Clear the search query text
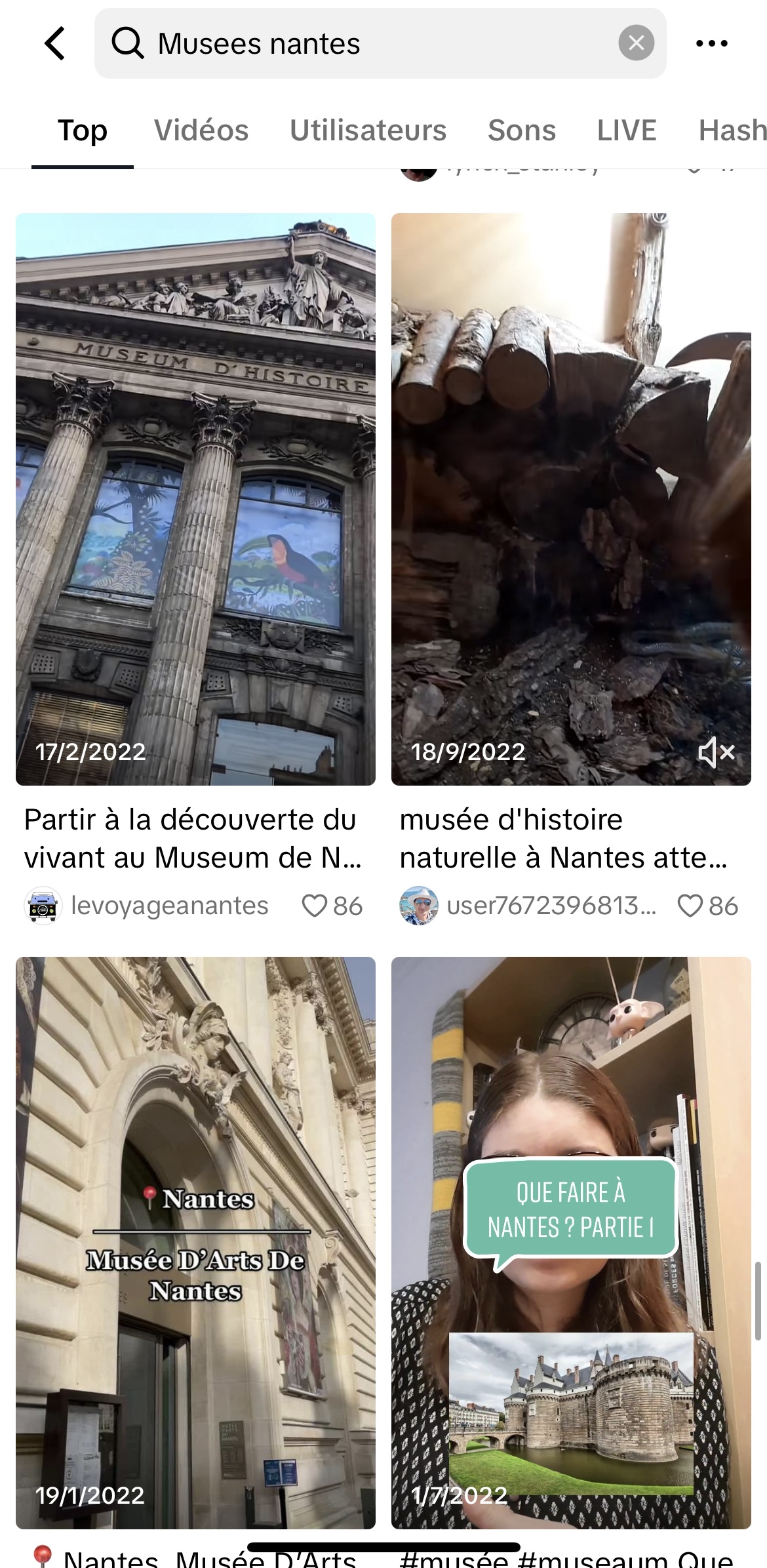The image size is (767, 1568). (636, 44)
